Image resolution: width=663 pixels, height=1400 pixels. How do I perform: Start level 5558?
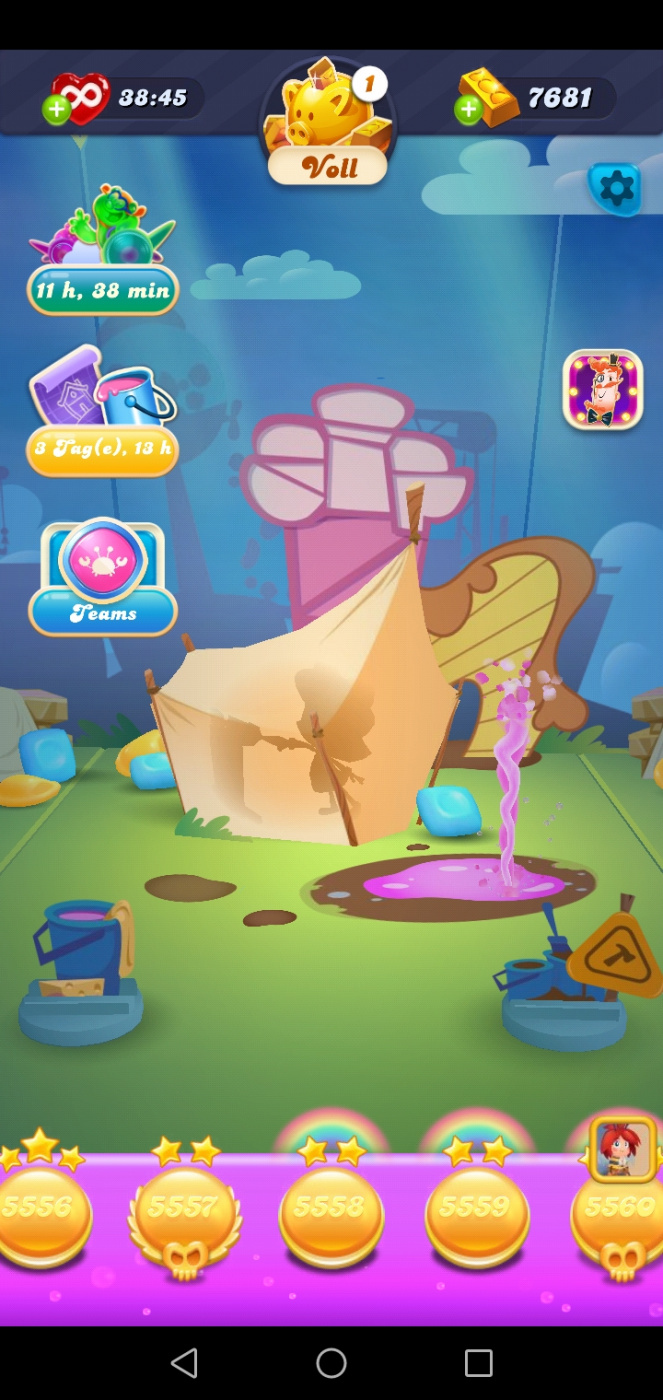(331, 1211)
